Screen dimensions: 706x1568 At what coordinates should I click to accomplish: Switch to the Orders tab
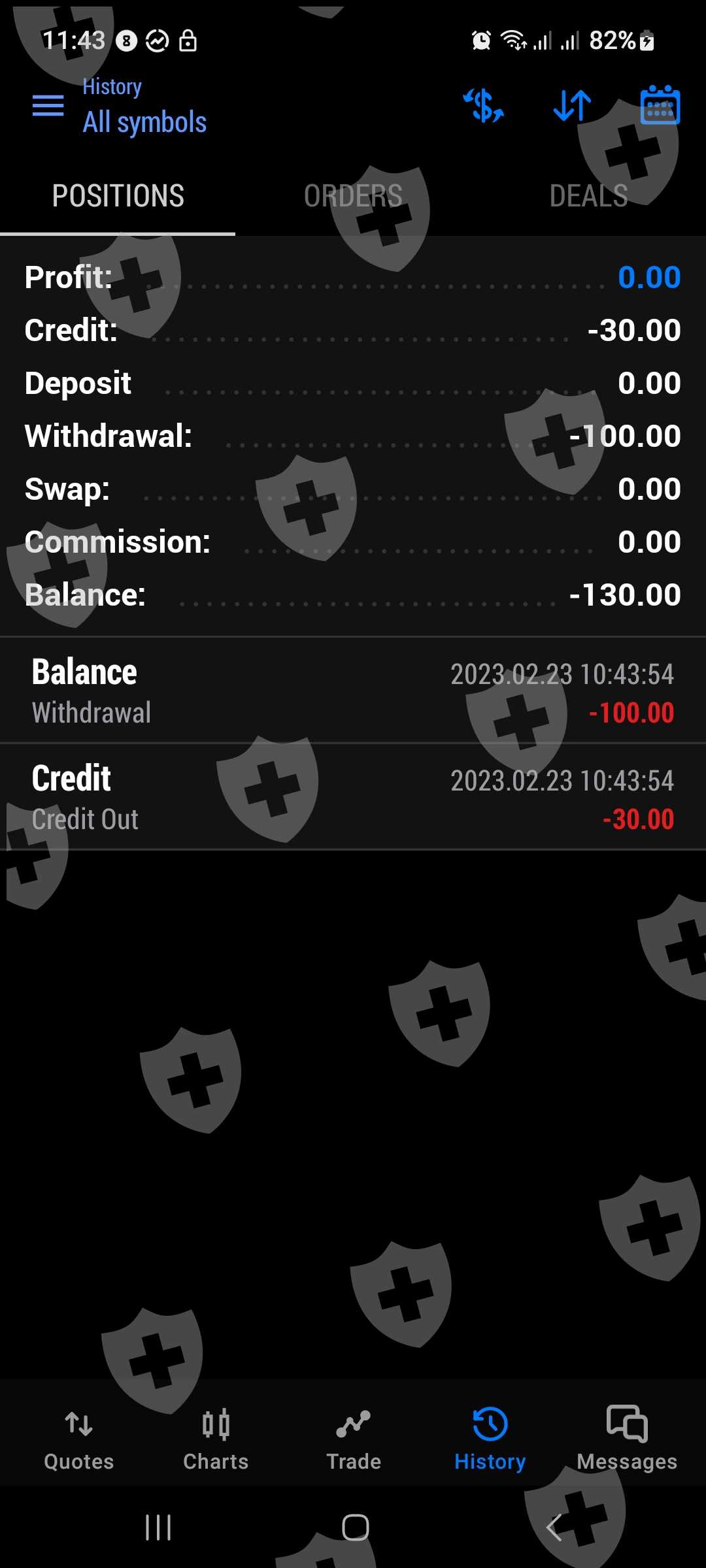[353, 196]
